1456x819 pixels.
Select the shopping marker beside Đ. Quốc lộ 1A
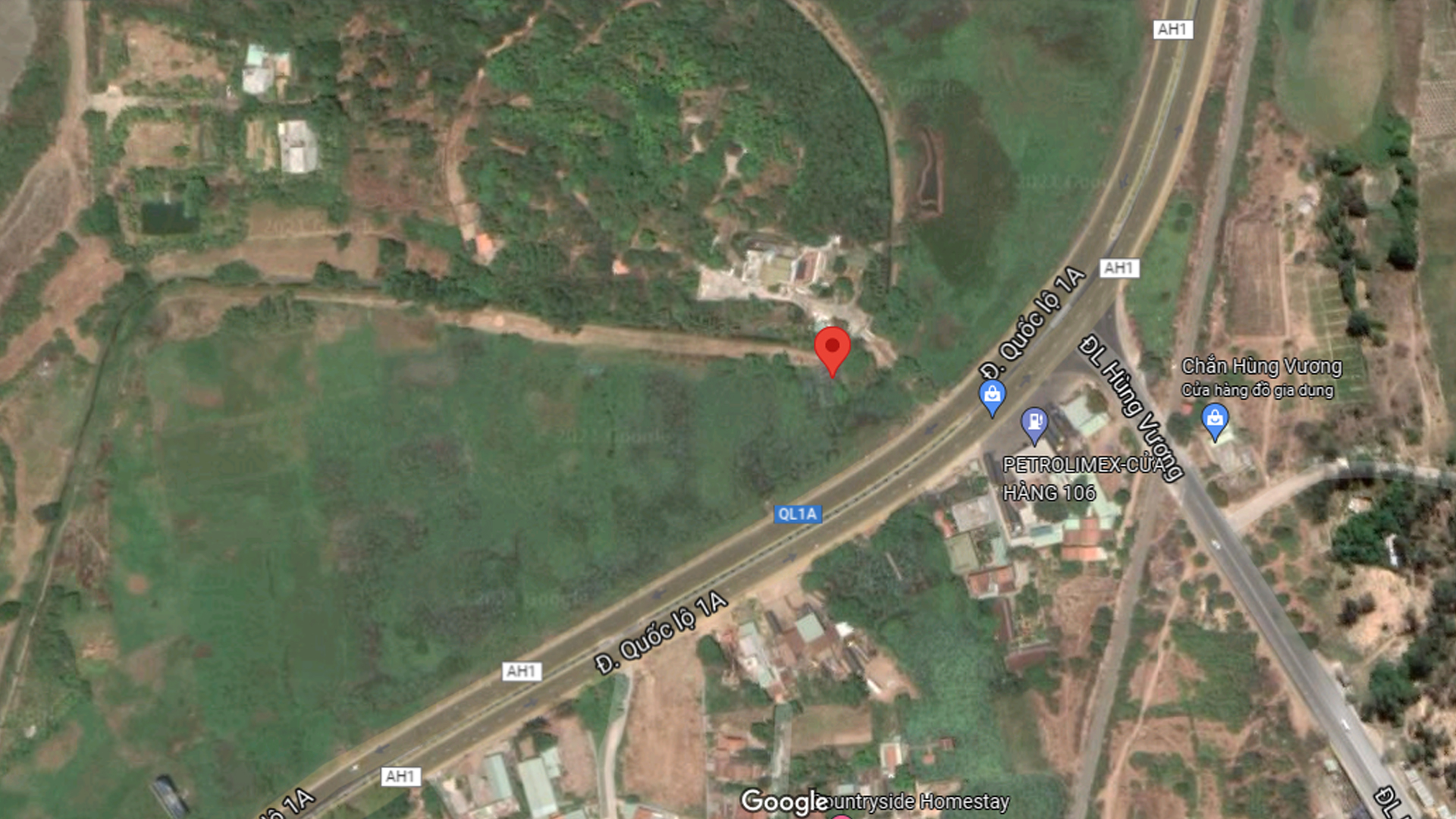pyautogui.click(x=992, y=395)
